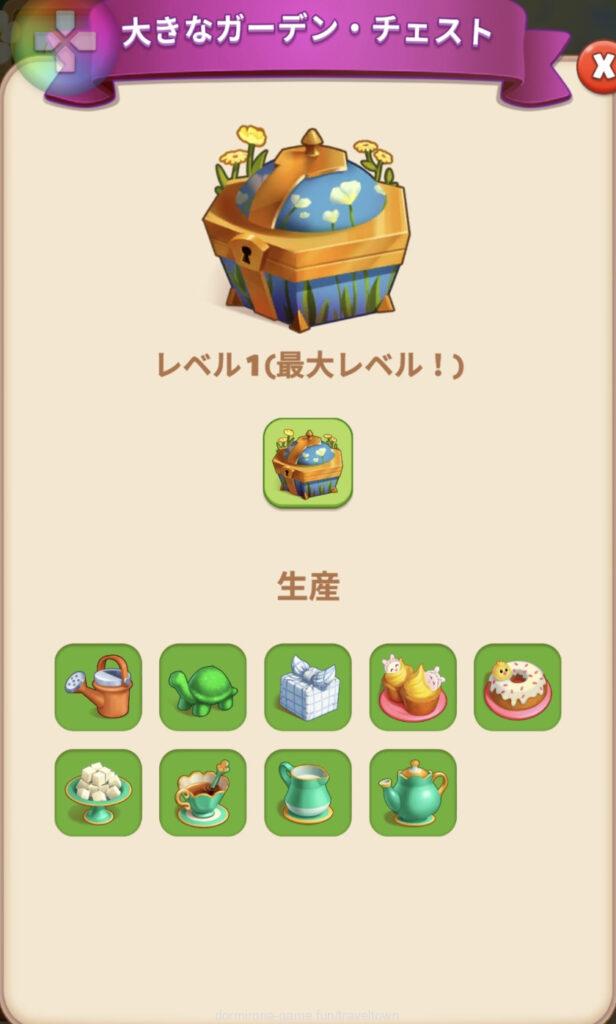
Task: Select the watering can item
Action: click(x=98, y=687)
